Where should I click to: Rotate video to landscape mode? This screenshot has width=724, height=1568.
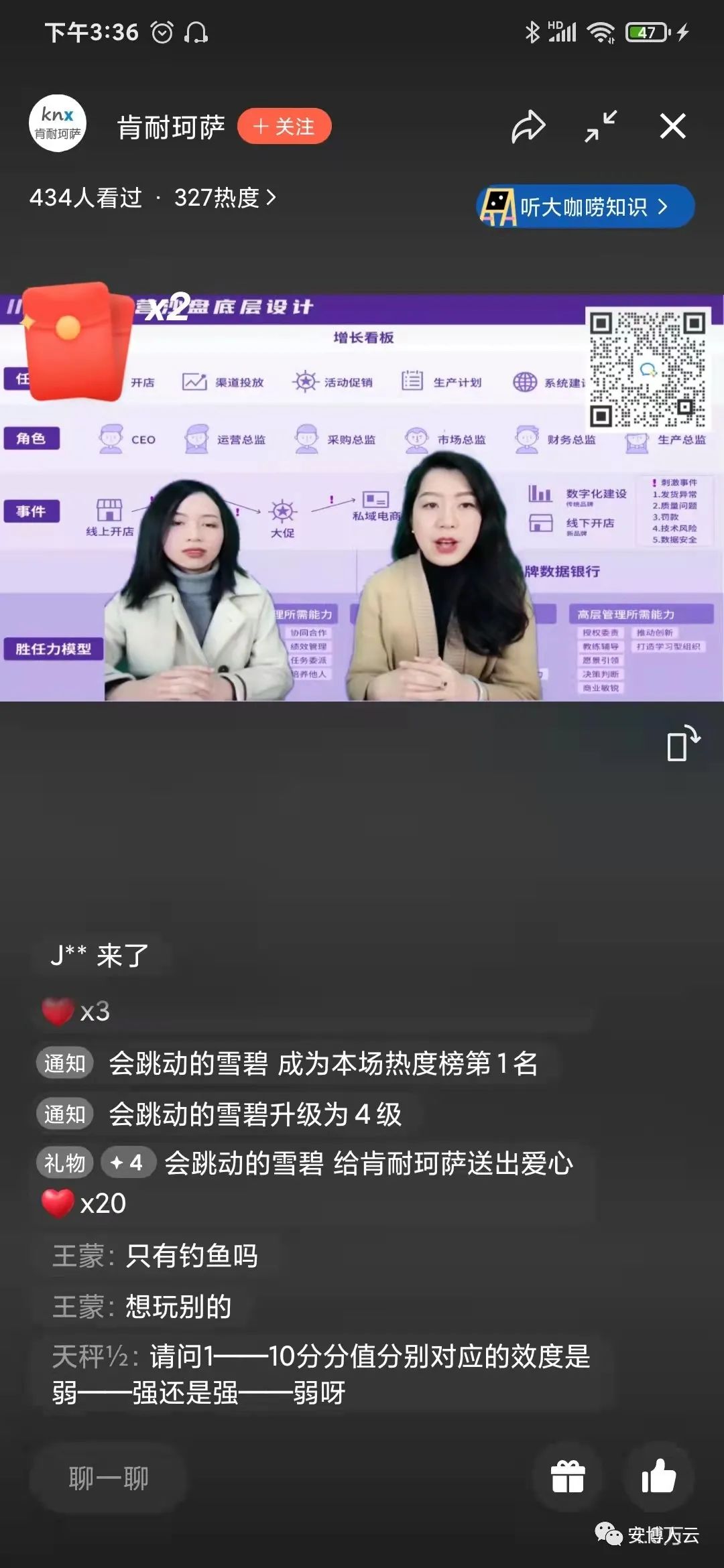(x=682, y=744)
